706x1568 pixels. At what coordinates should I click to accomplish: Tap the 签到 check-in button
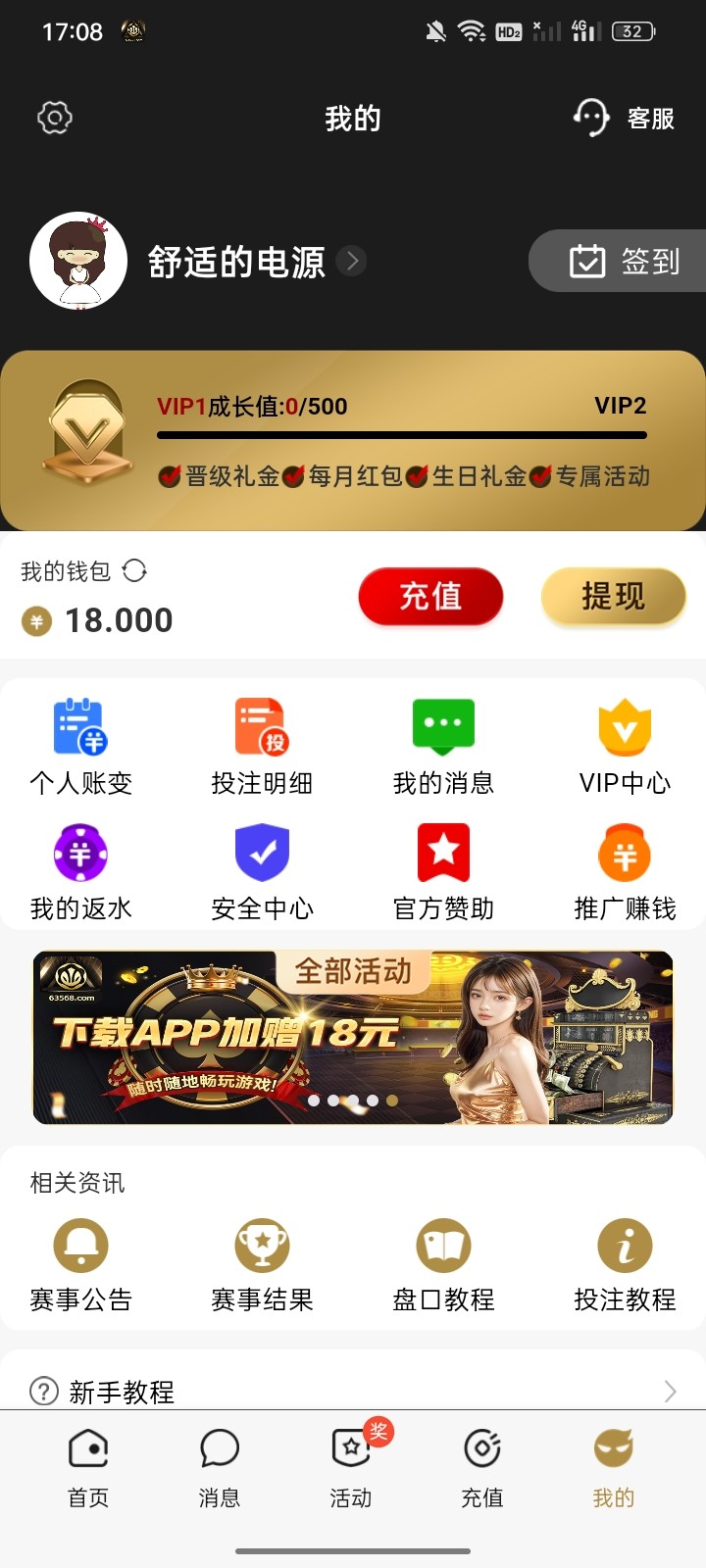click(625, 262)
